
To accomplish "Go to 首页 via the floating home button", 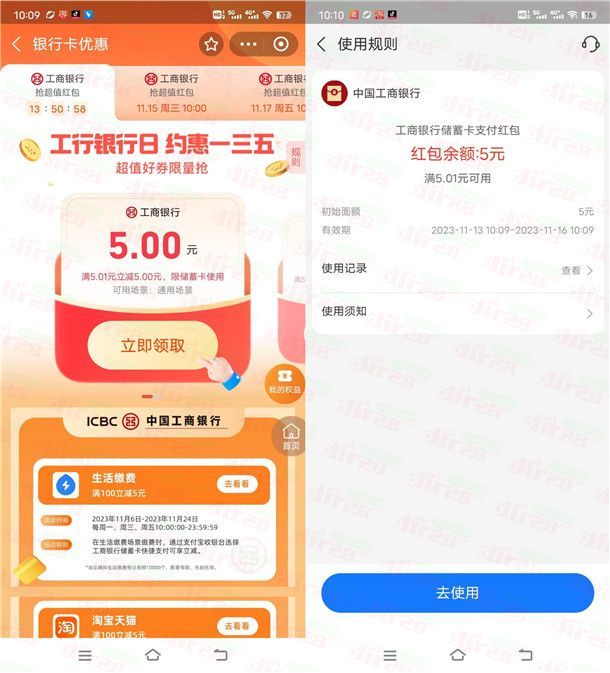I will point(289,437).
